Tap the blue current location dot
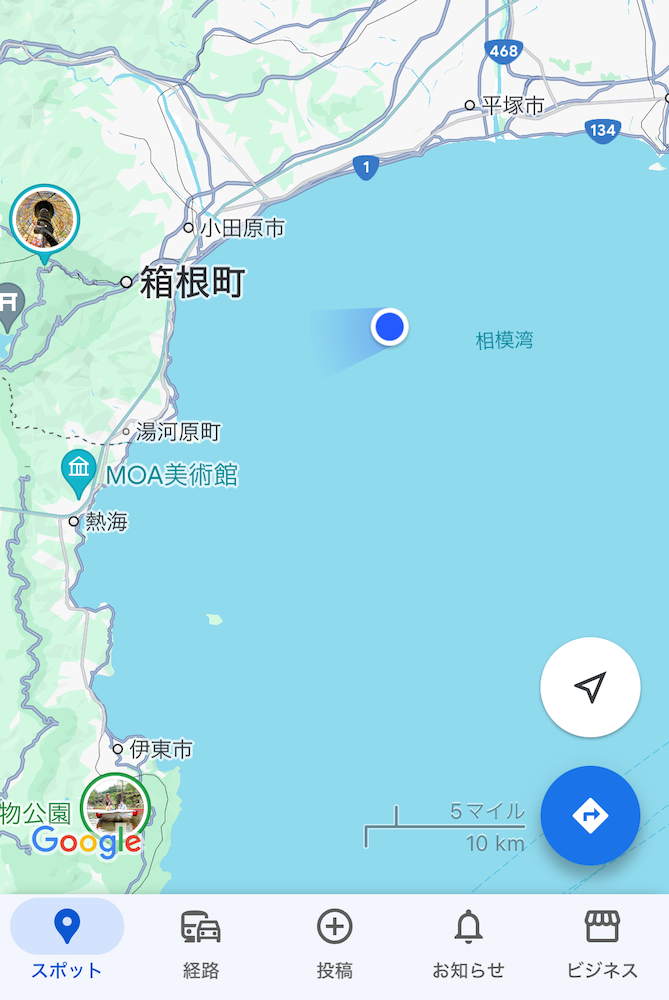Image resolution: width=669 pixels, height=1000 pixels. click(389, 326)
